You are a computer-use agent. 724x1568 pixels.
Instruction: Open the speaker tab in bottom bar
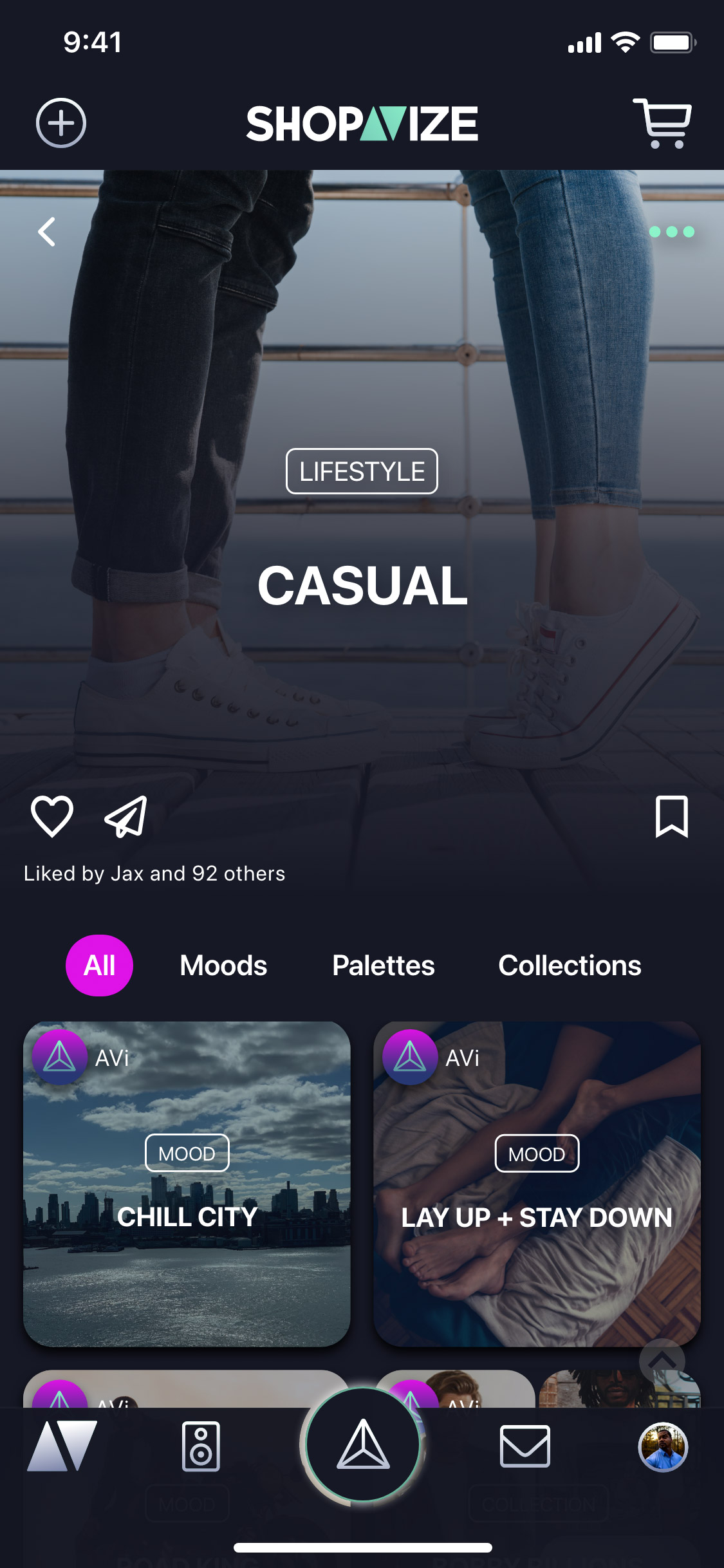tap(201, 1446)
